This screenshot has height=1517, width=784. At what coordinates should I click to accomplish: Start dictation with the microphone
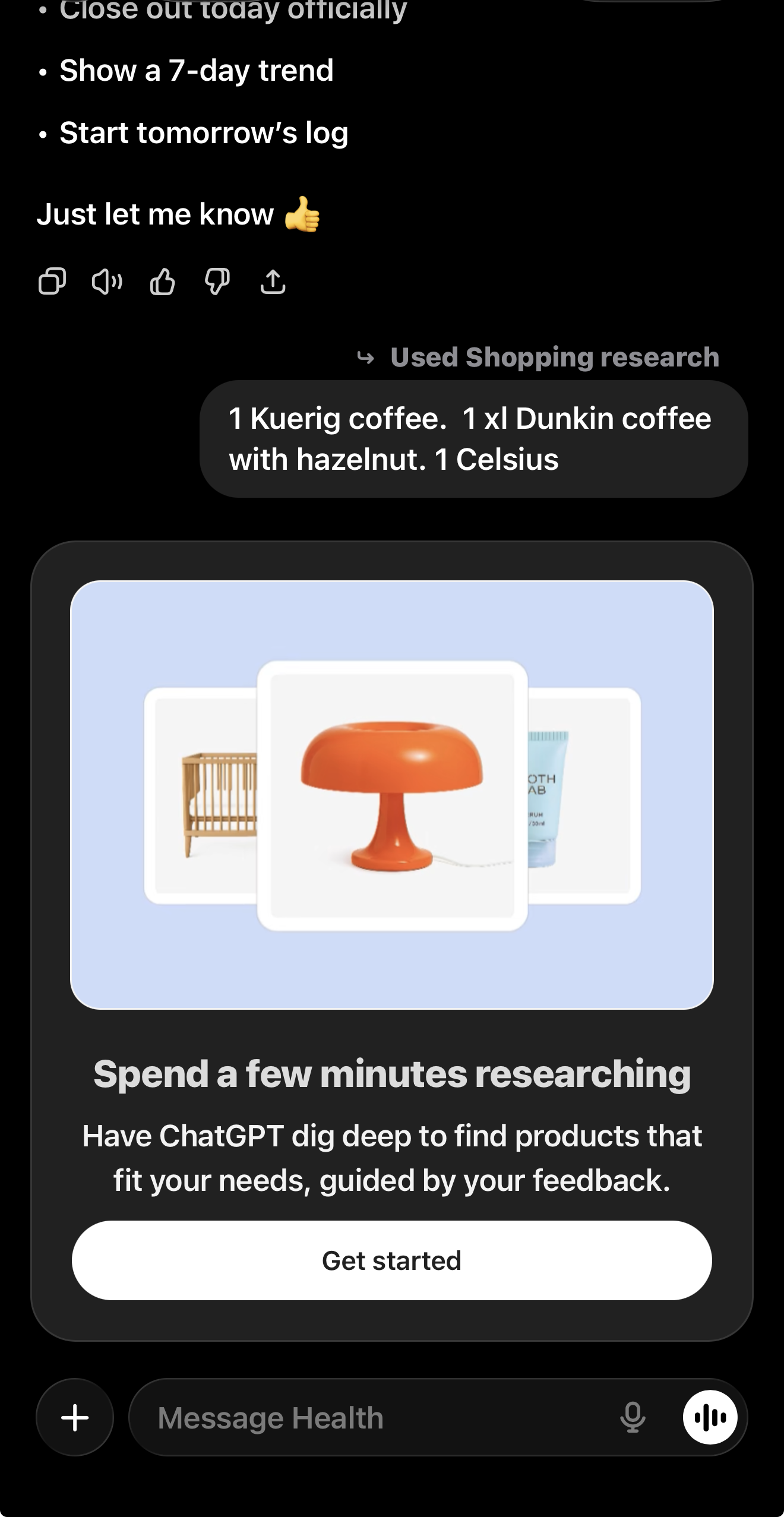(x=632, y=1417)
